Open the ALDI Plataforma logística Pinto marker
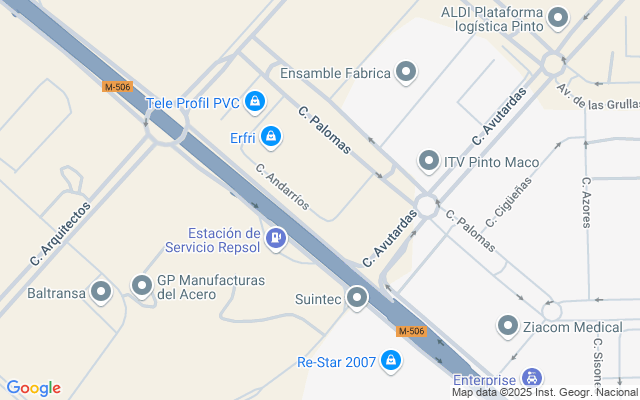Viewport: 640px width, 400px height. click(x=559, y=17)
